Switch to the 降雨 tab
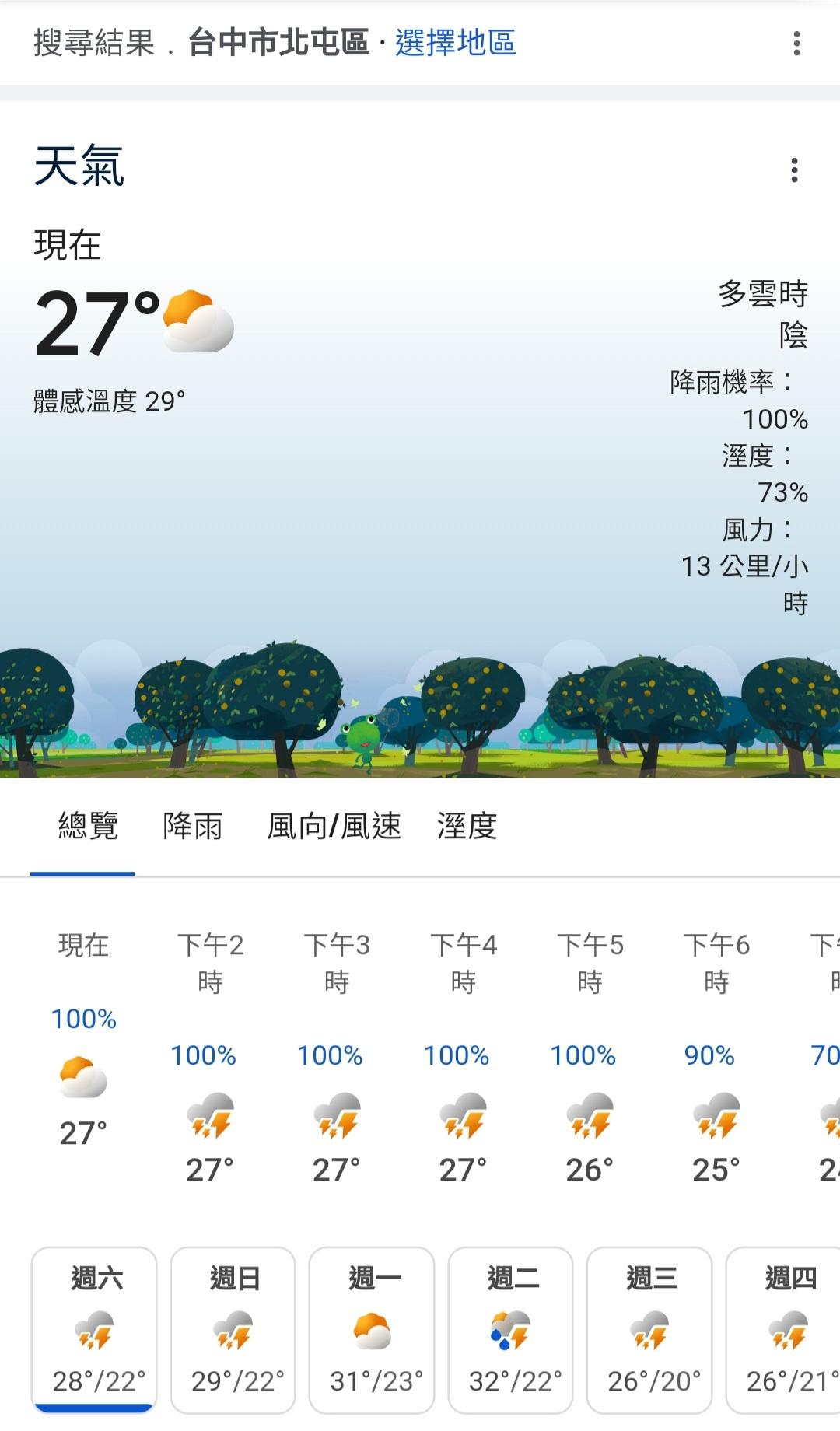The image size is (840, 1431). click(x=192, y=826)
